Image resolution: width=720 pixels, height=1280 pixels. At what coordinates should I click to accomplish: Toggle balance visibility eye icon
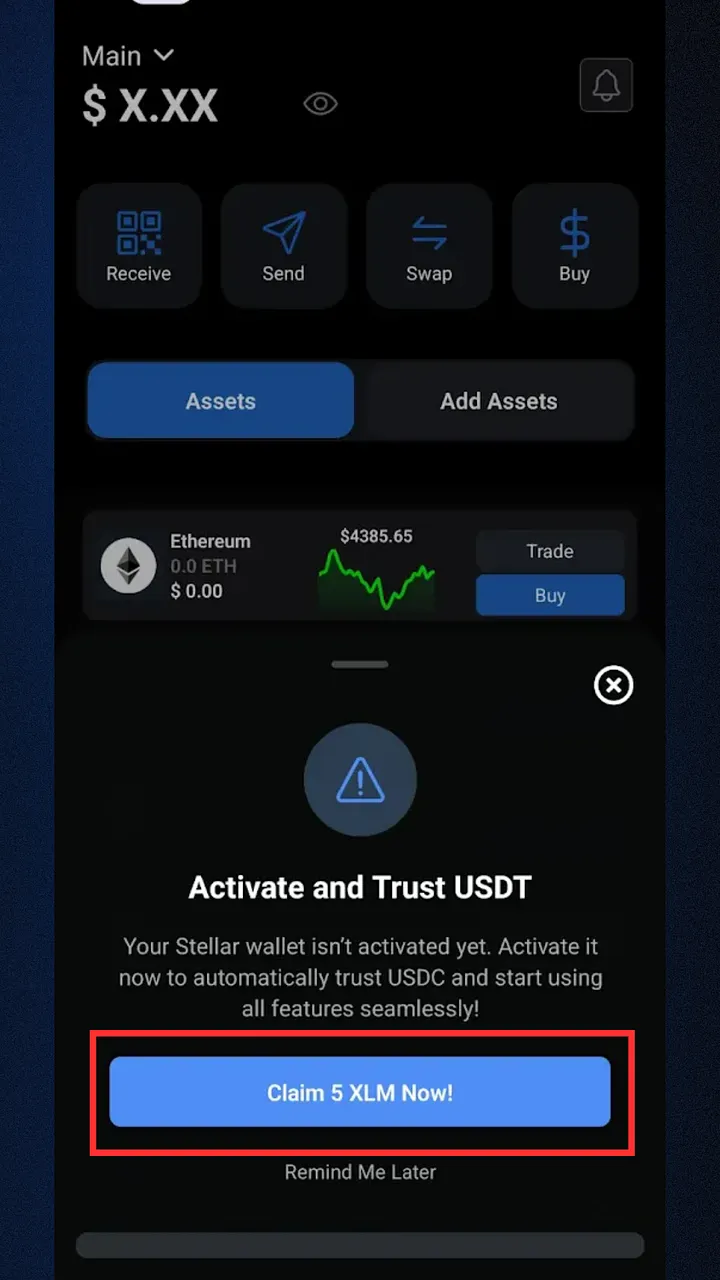coord(320,104)
